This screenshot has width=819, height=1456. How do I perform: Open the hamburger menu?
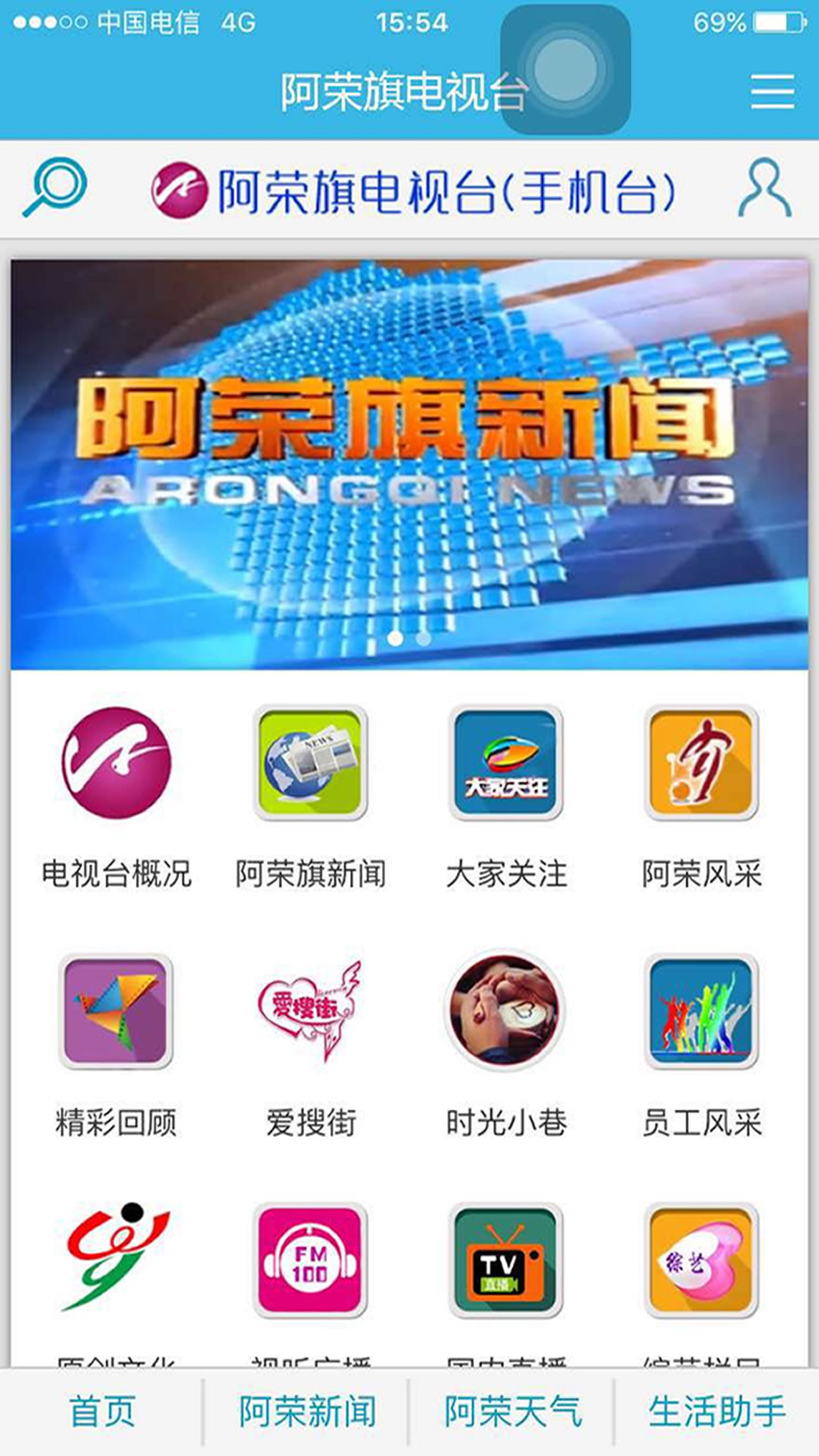[772, 91]
